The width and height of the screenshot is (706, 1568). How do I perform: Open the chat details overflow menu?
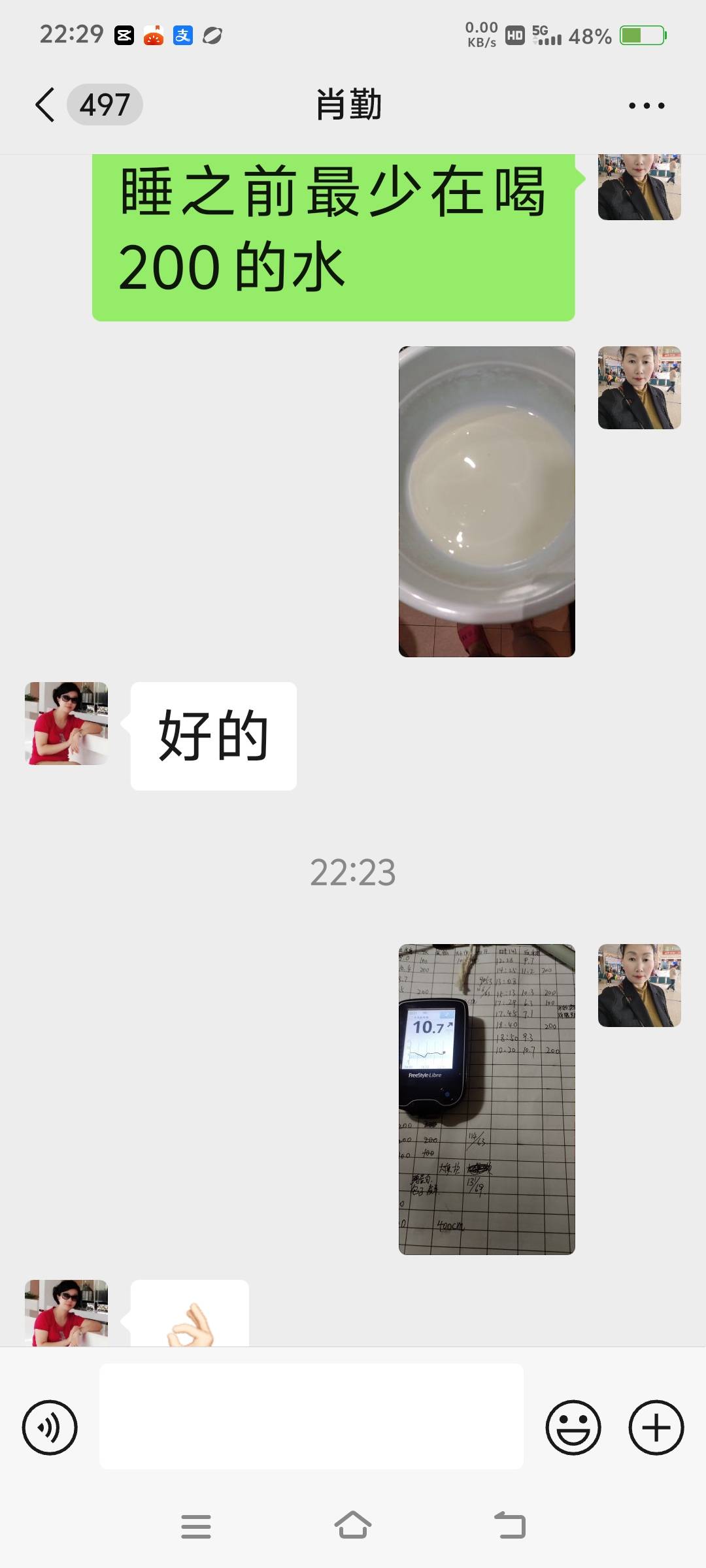tap(646, 105)
